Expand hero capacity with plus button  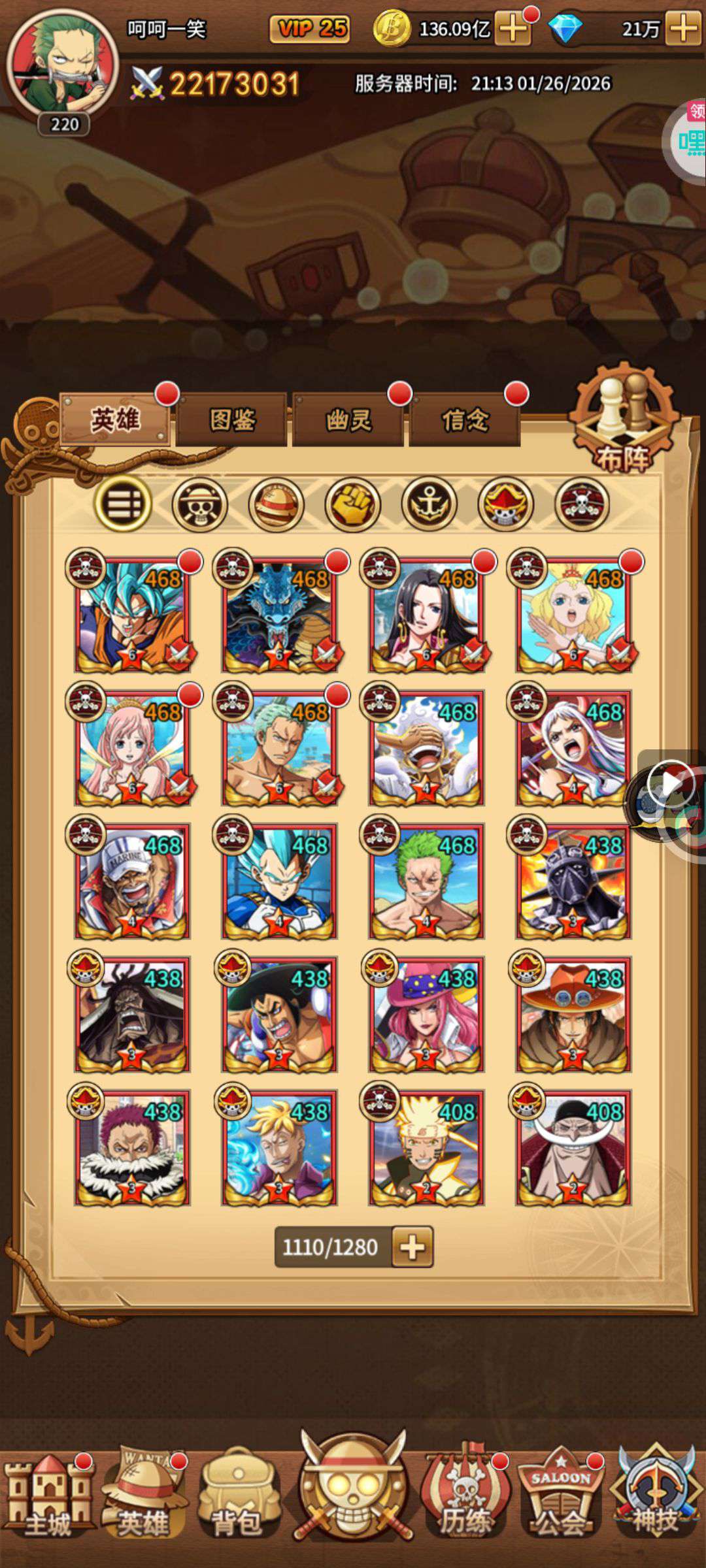(x=412, y=1247)
